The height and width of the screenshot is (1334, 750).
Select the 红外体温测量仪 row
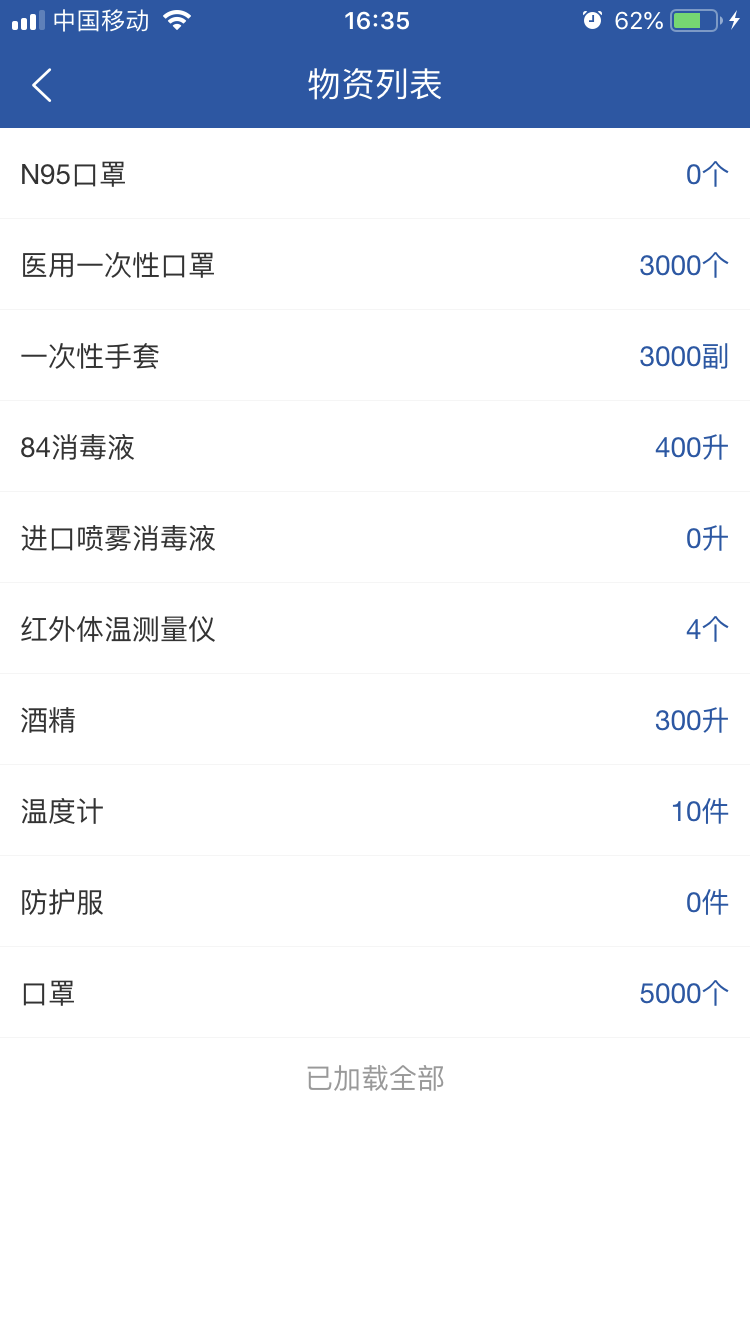[374, 629]
